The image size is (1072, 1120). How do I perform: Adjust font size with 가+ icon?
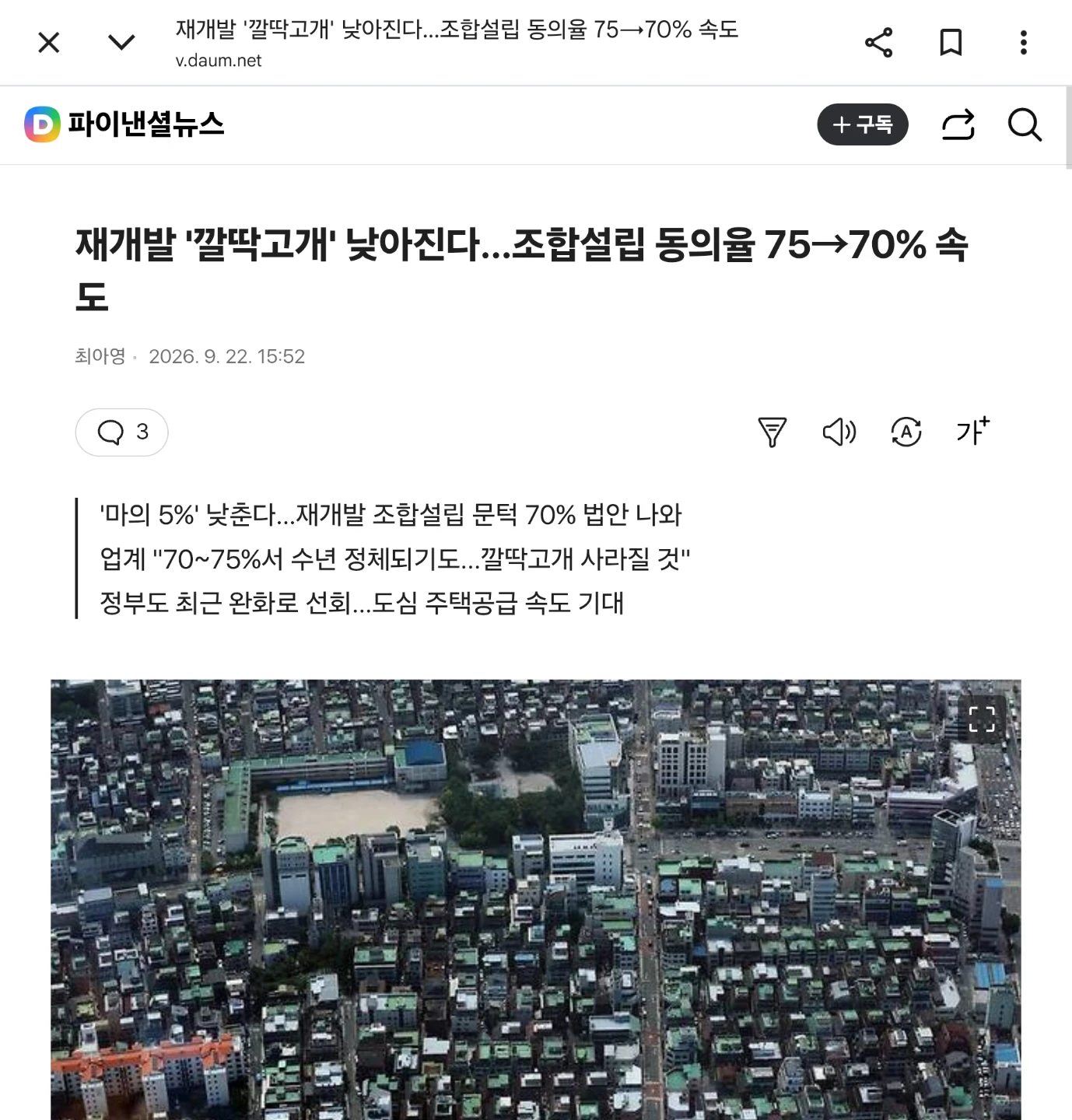tap(972, 430)
